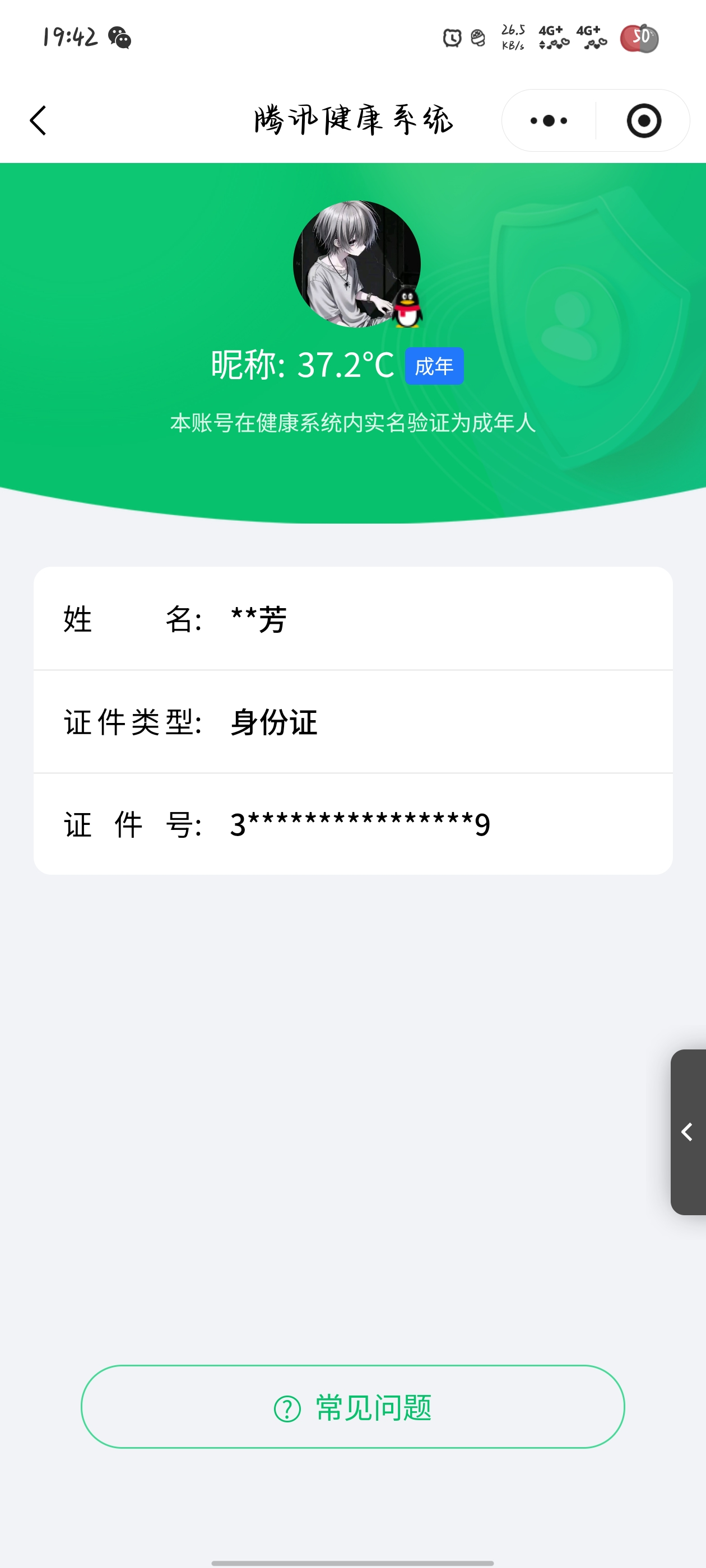Expand the floating side panel arrow
The width and height of the screenshot is (706, 1568).
(688, 1132)
